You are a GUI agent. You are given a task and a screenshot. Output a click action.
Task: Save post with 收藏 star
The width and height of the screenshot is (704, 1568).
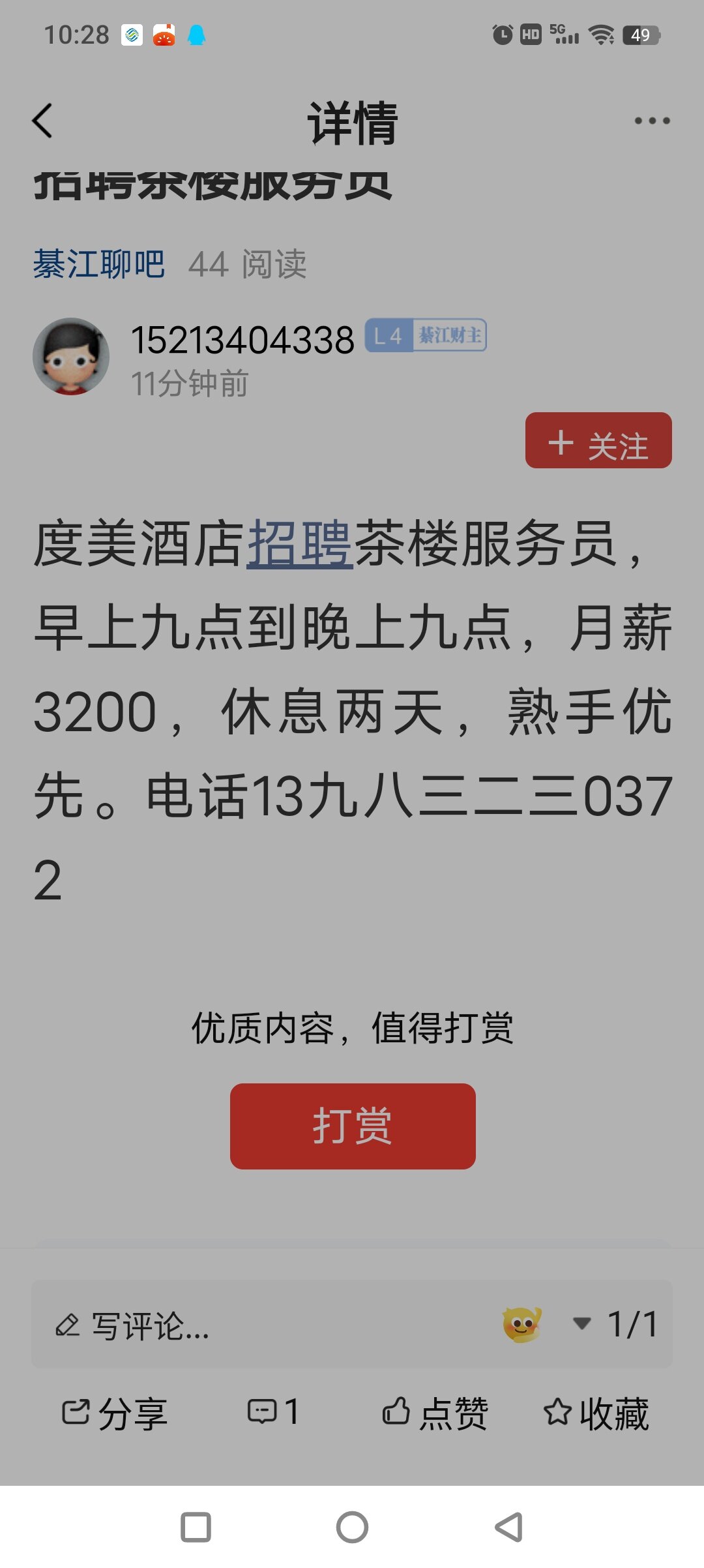(596, 1413)
